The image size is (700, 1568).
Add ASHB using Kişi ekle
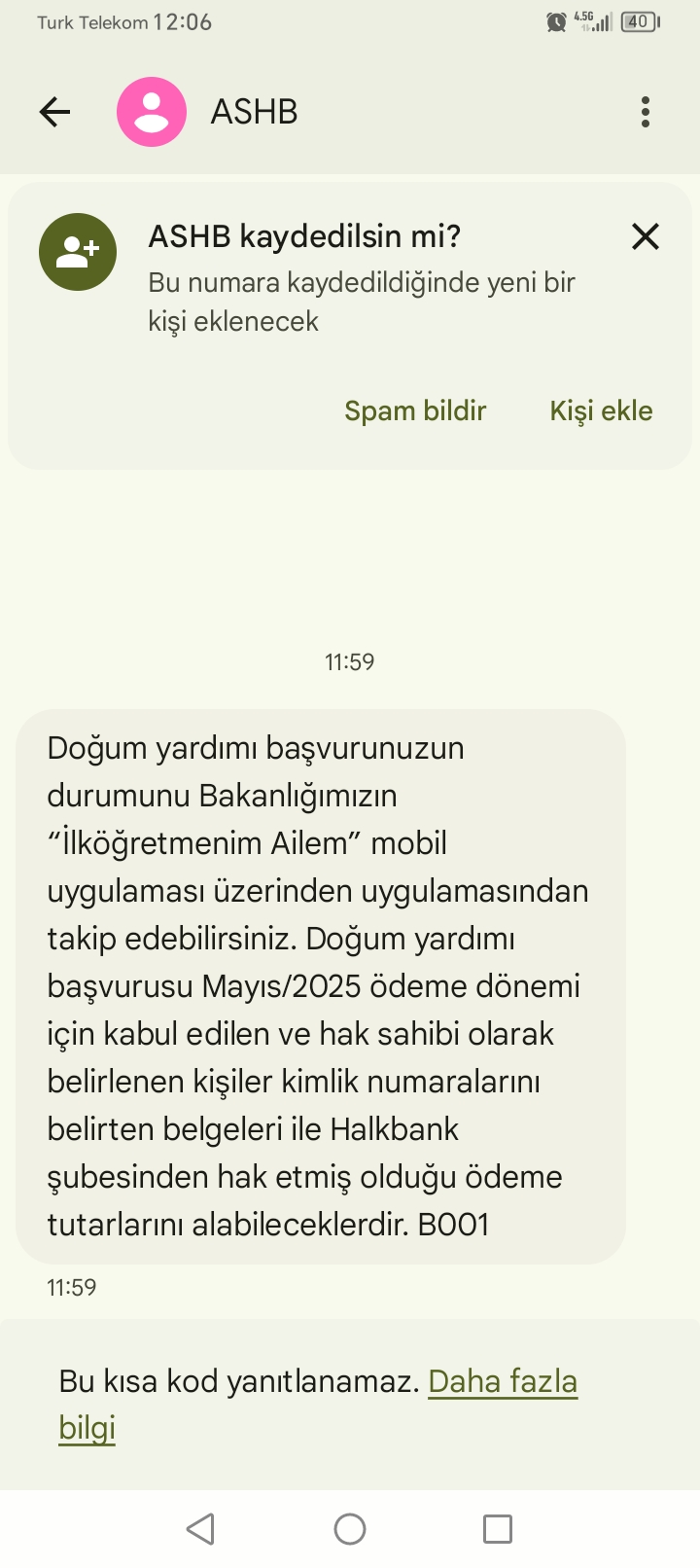click(601, 410)
